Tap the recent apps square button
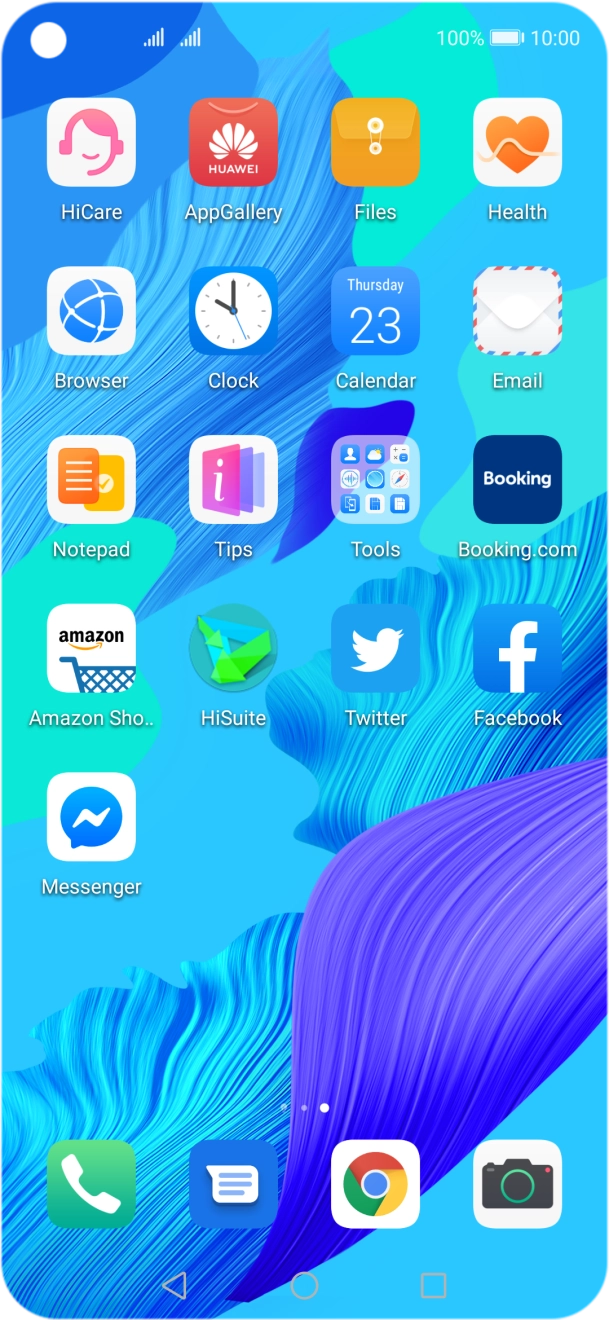 pyautogui.click(x=433, y=1285)
